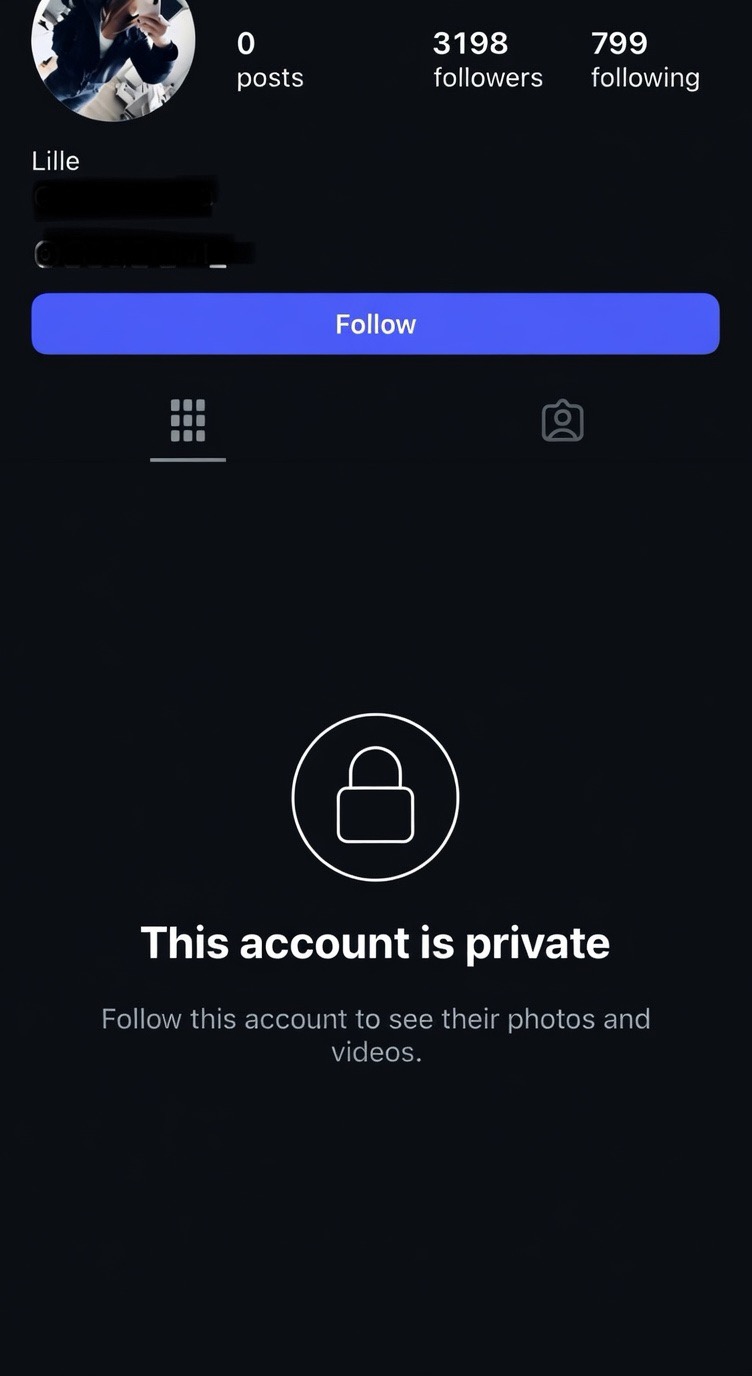View the 799 following list
752x1376 pixels.
click(x=644, y=60)
